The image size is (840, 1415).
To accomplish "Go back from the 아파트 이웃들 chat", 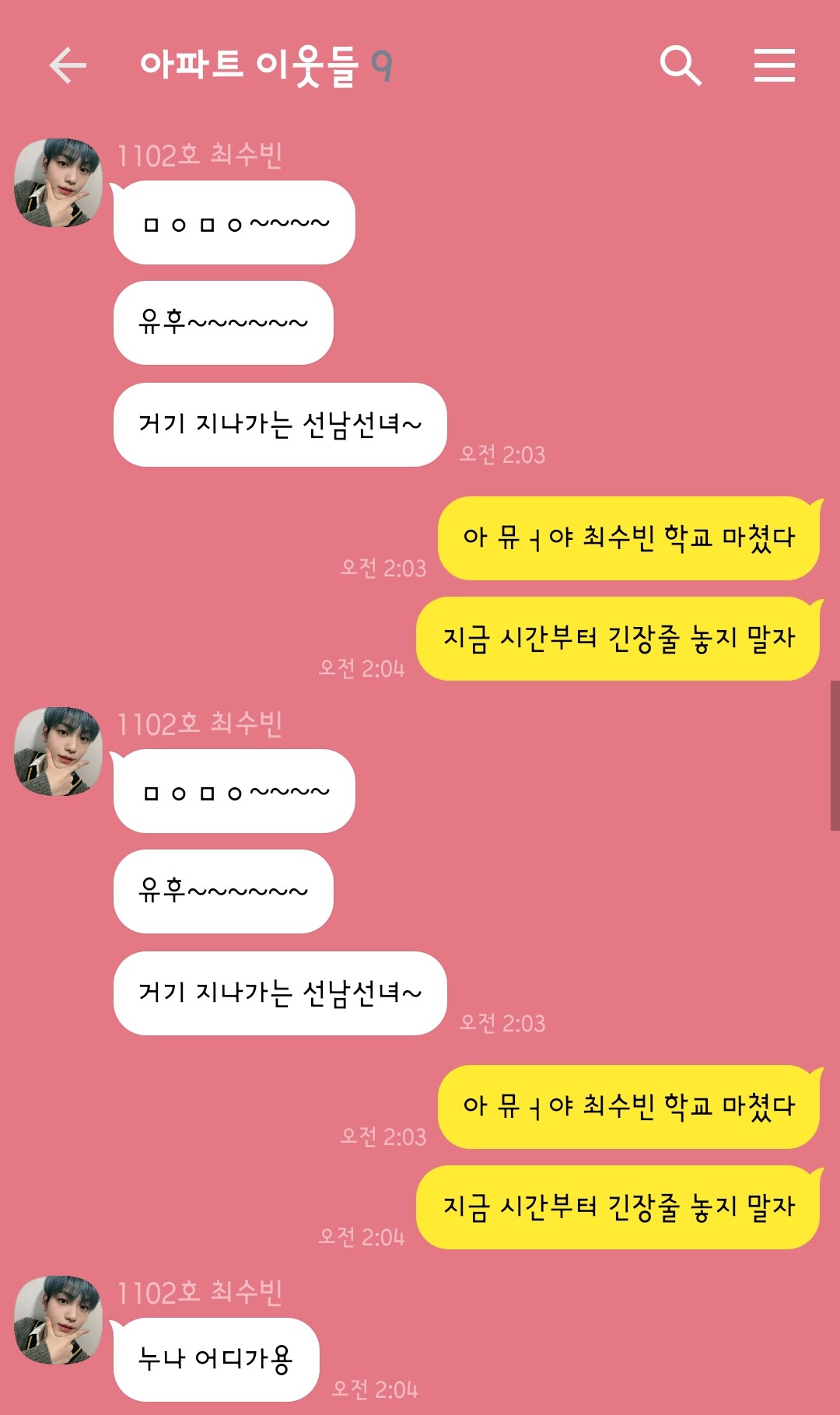I will (x=68, y=65).
